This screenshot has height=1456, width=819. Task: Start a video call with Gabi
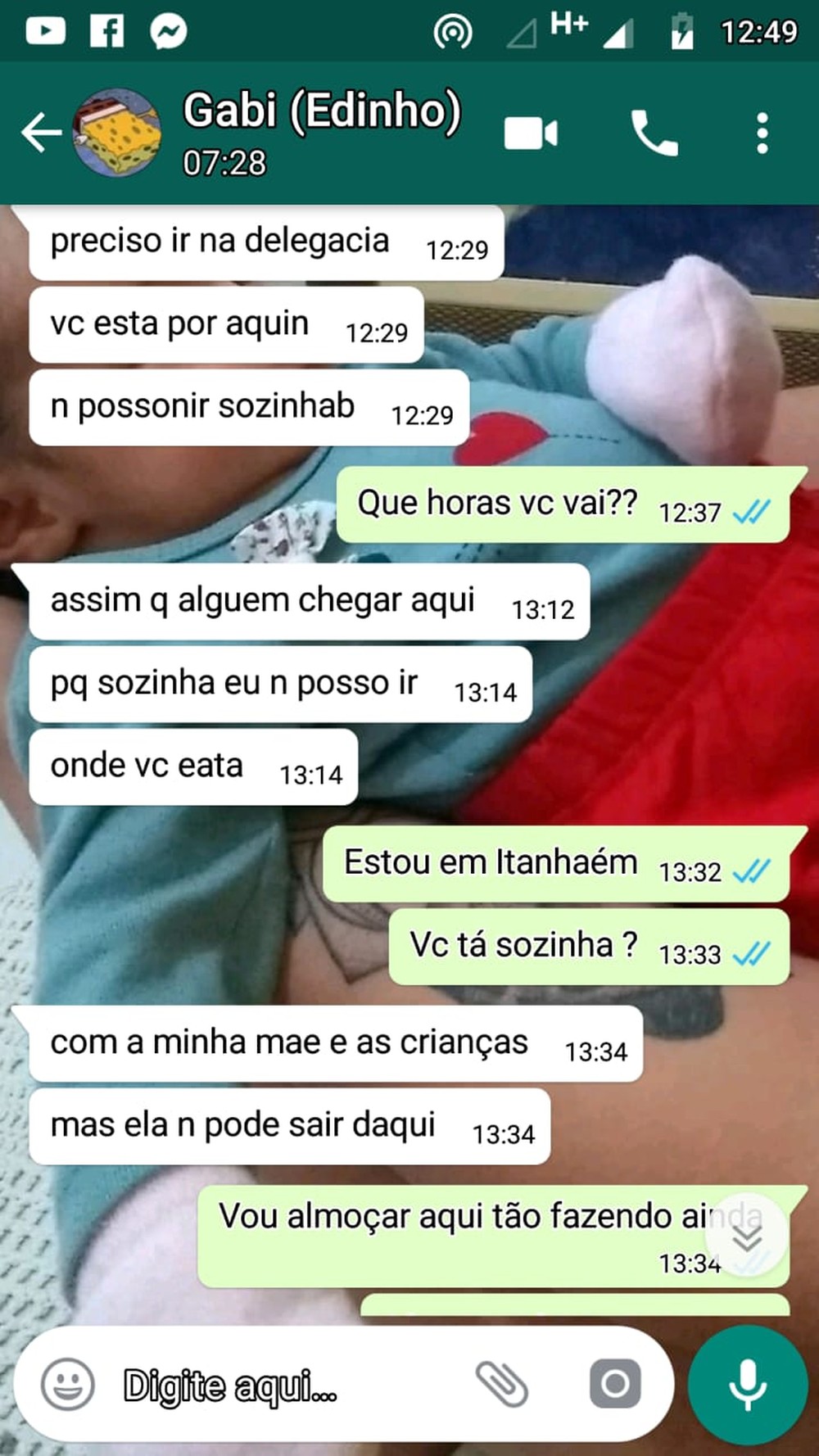coord(531,133)
